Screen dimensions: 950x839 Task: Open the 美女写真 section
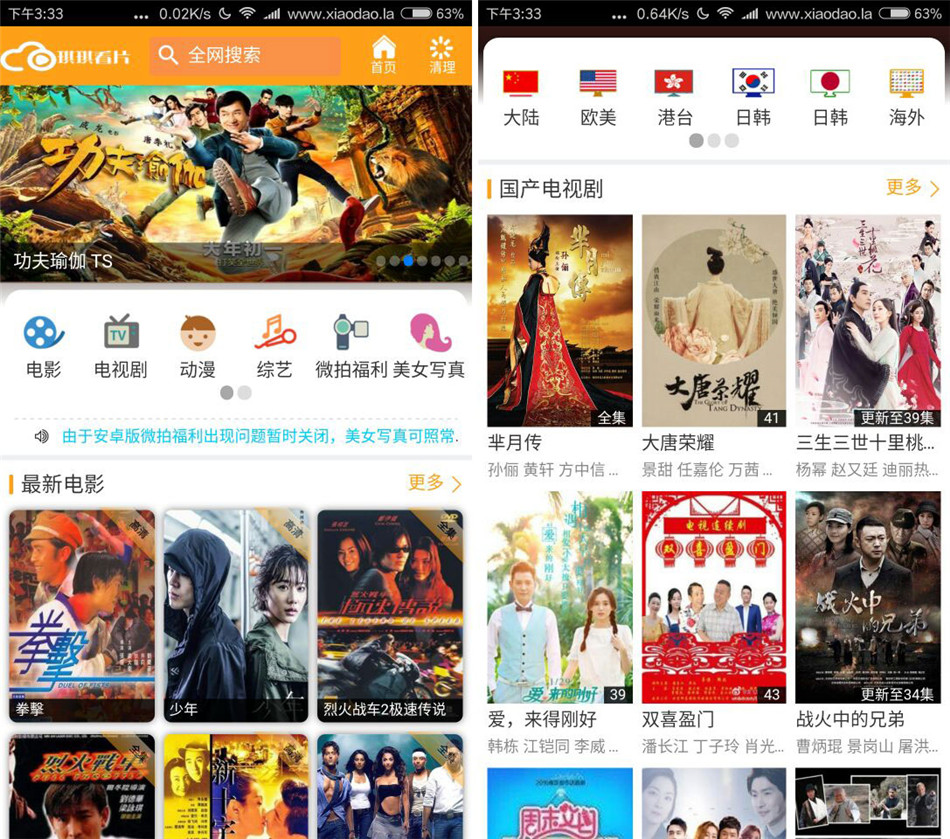pyautogui.click(x=429, y=346)
